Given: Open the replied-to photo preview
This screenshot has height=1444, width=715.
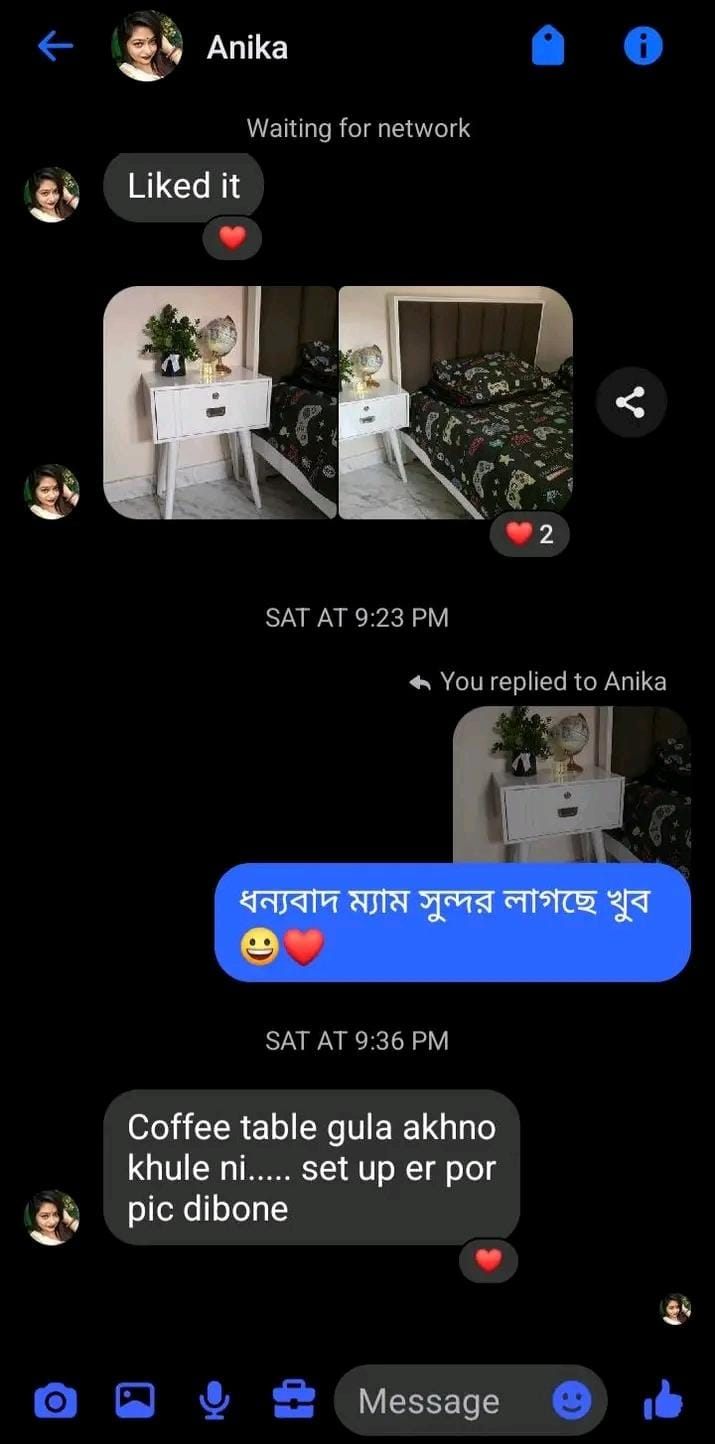Looking at the screenshot, I should click(571, 785).
